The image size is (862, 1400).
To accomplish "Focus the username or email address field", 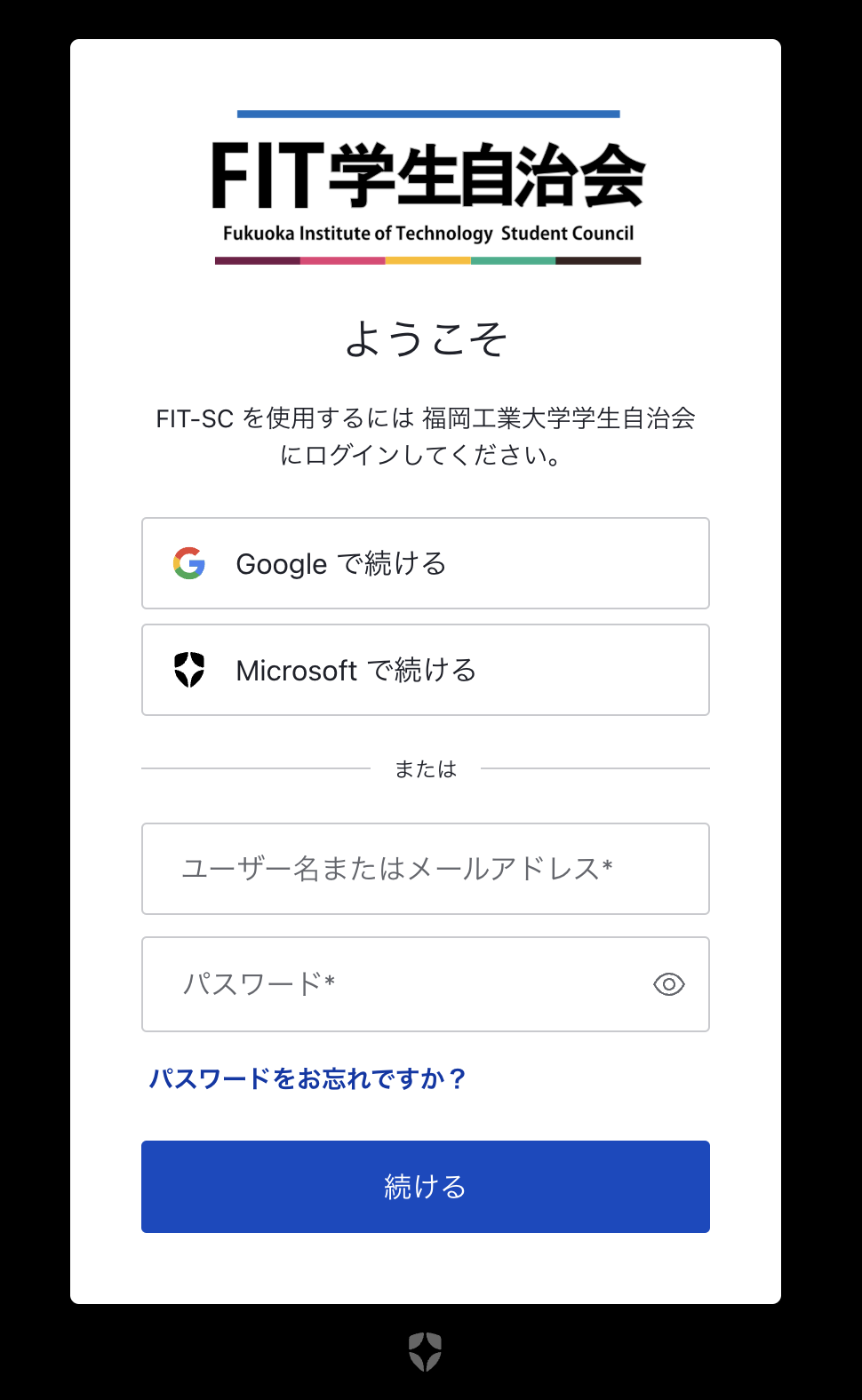I will click(426, 869).
